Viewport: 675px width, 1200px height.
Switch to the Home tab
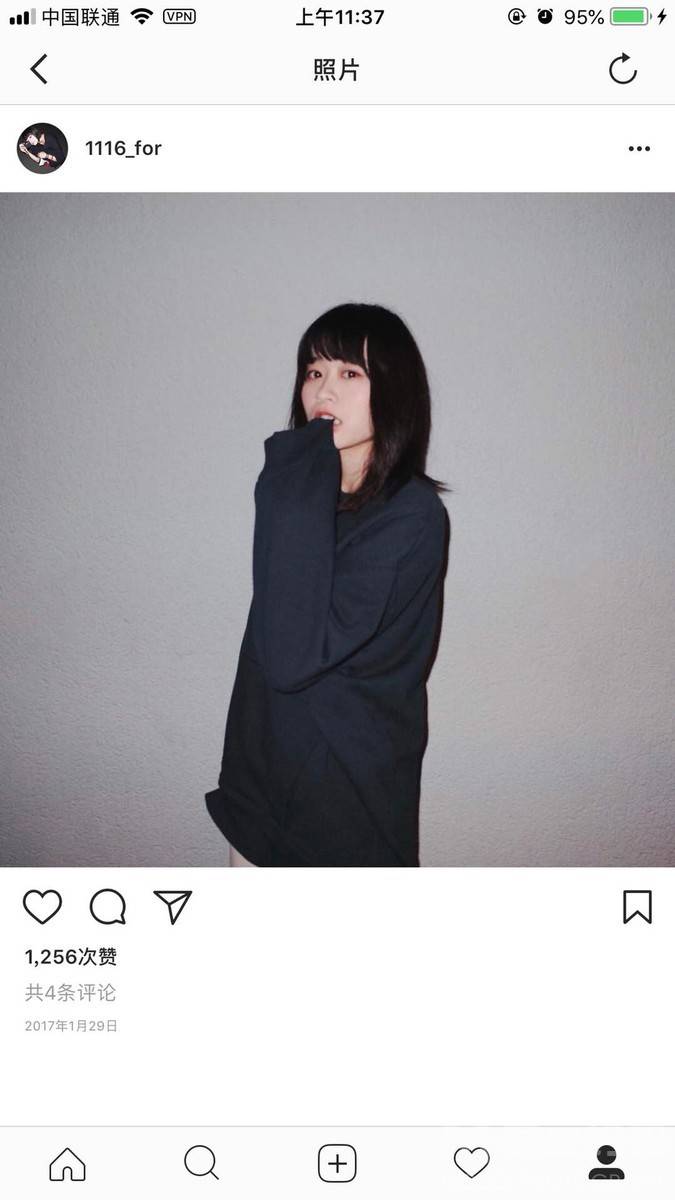67,1163
